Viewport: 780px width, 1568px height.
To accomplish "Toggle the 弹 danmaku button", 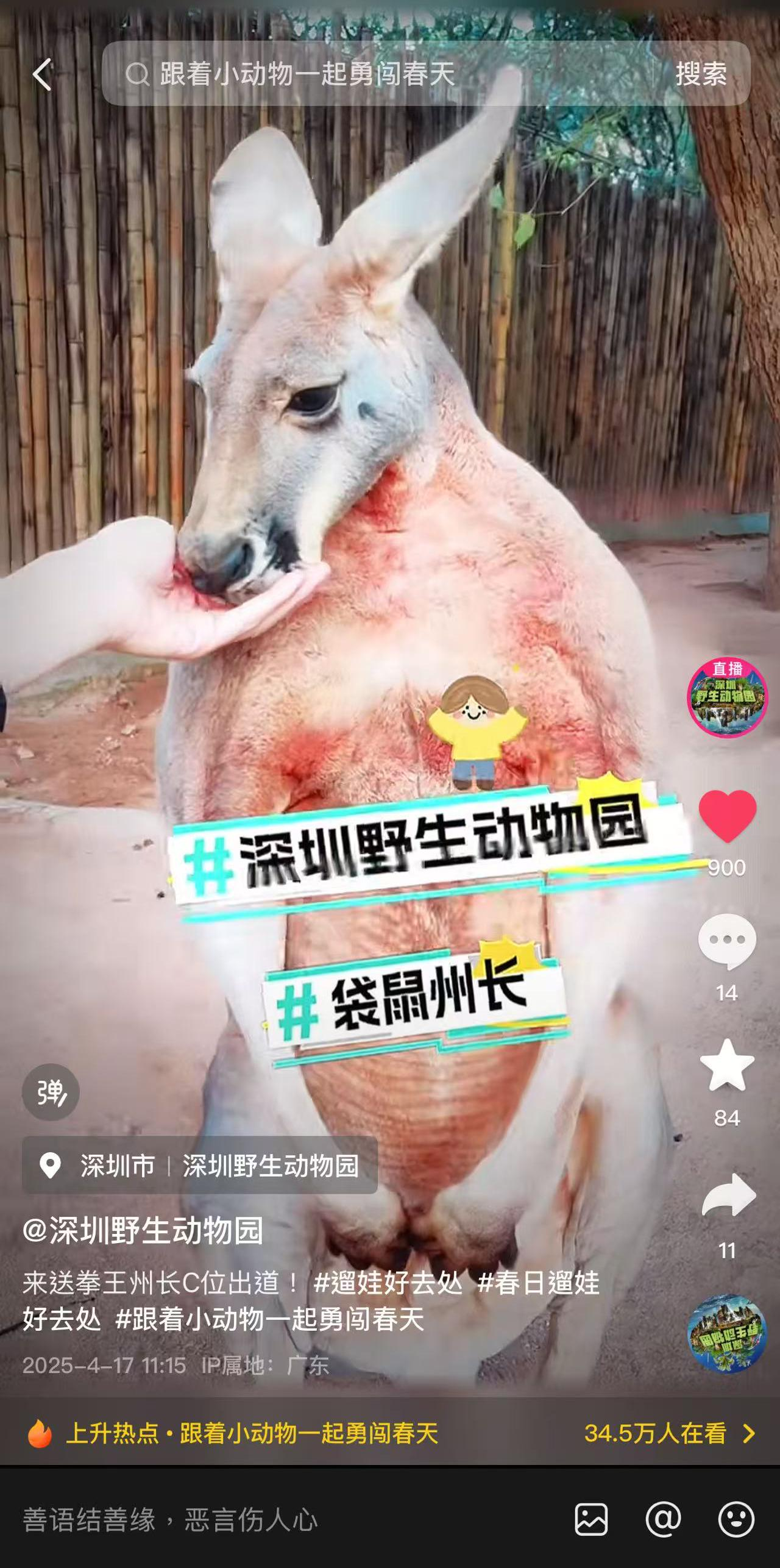I will (51, 1092).
